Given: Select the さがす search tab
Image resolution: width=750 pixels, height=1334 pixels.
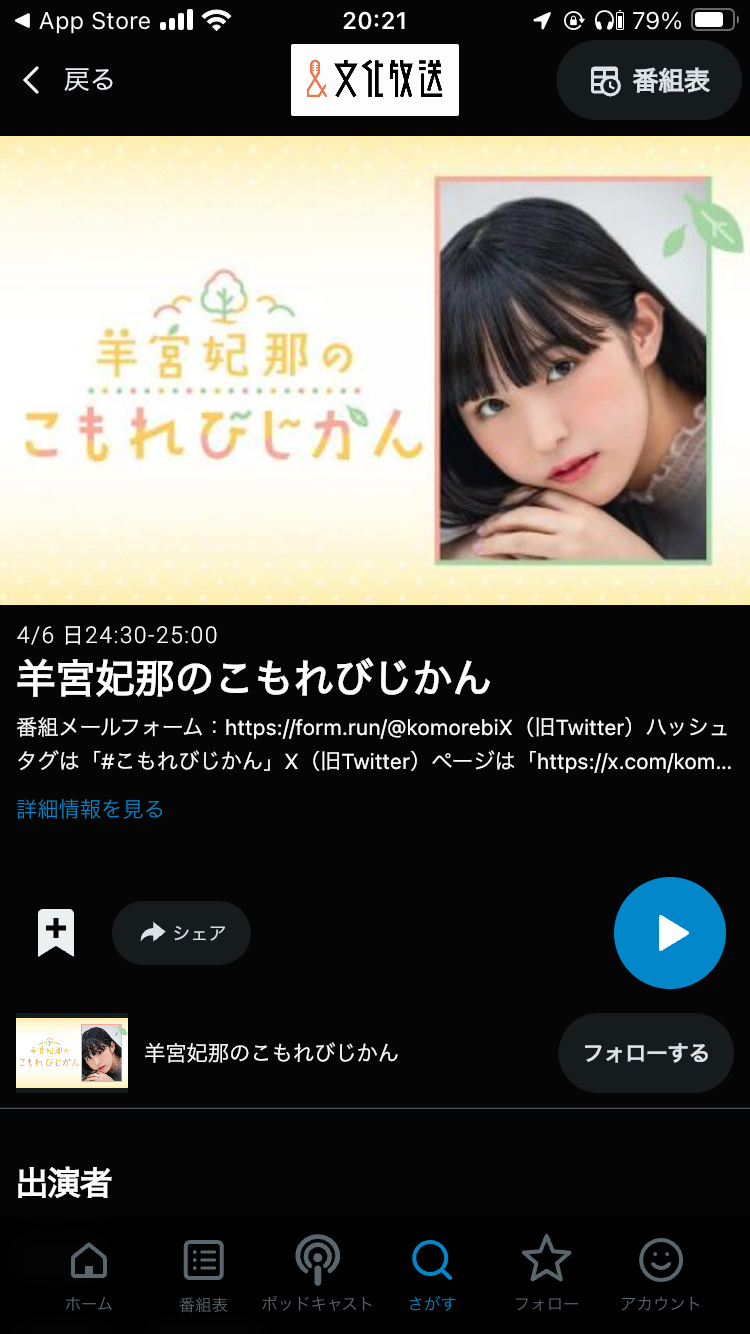Looking at the screenshot, I should [x=432, y=1275].
